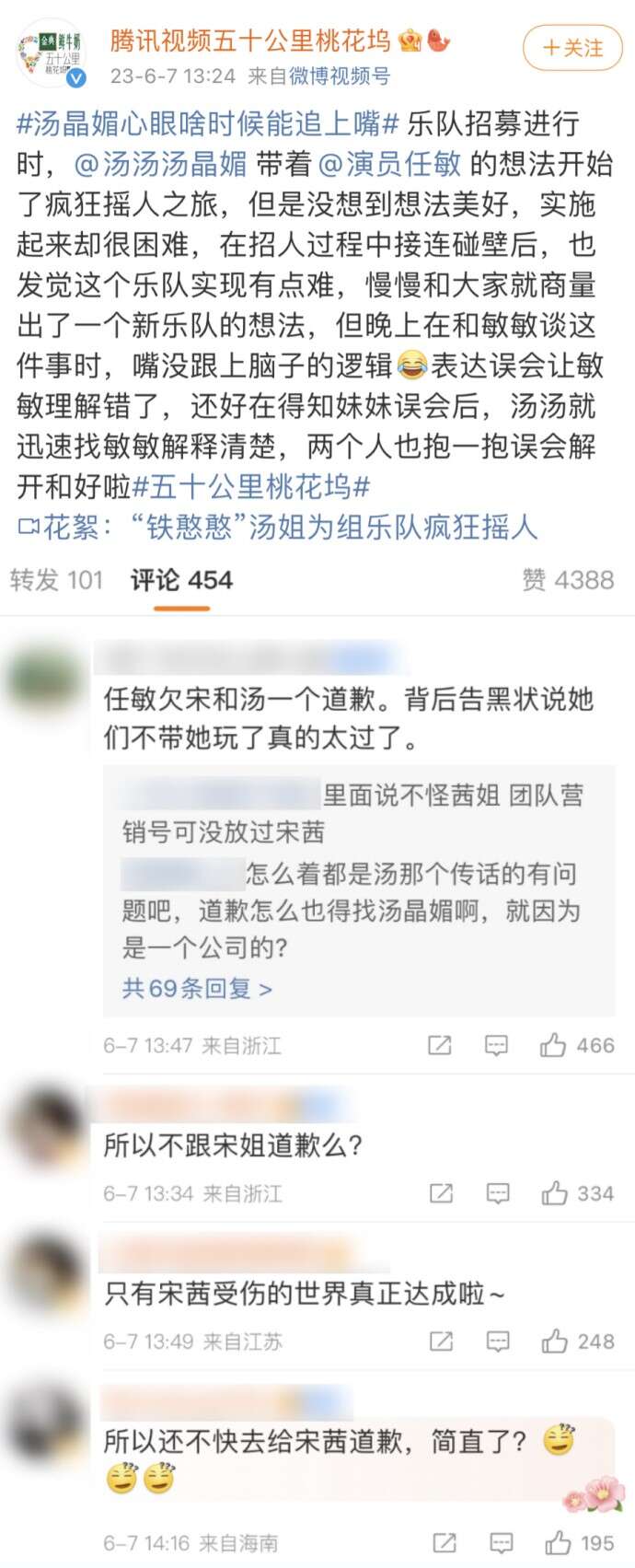The image size is (635, 1568).
Task: Switch to the 评论 454 tab
Action: [181, 580]
